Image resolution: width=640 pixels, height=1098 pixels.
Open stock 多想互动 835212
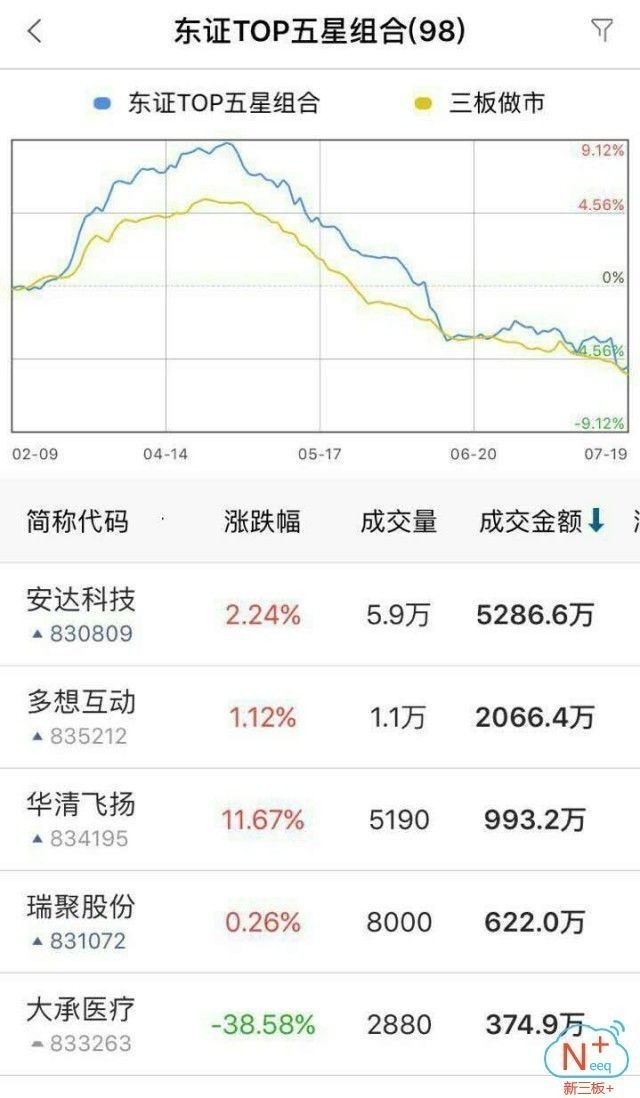click(x=320, y=717)
